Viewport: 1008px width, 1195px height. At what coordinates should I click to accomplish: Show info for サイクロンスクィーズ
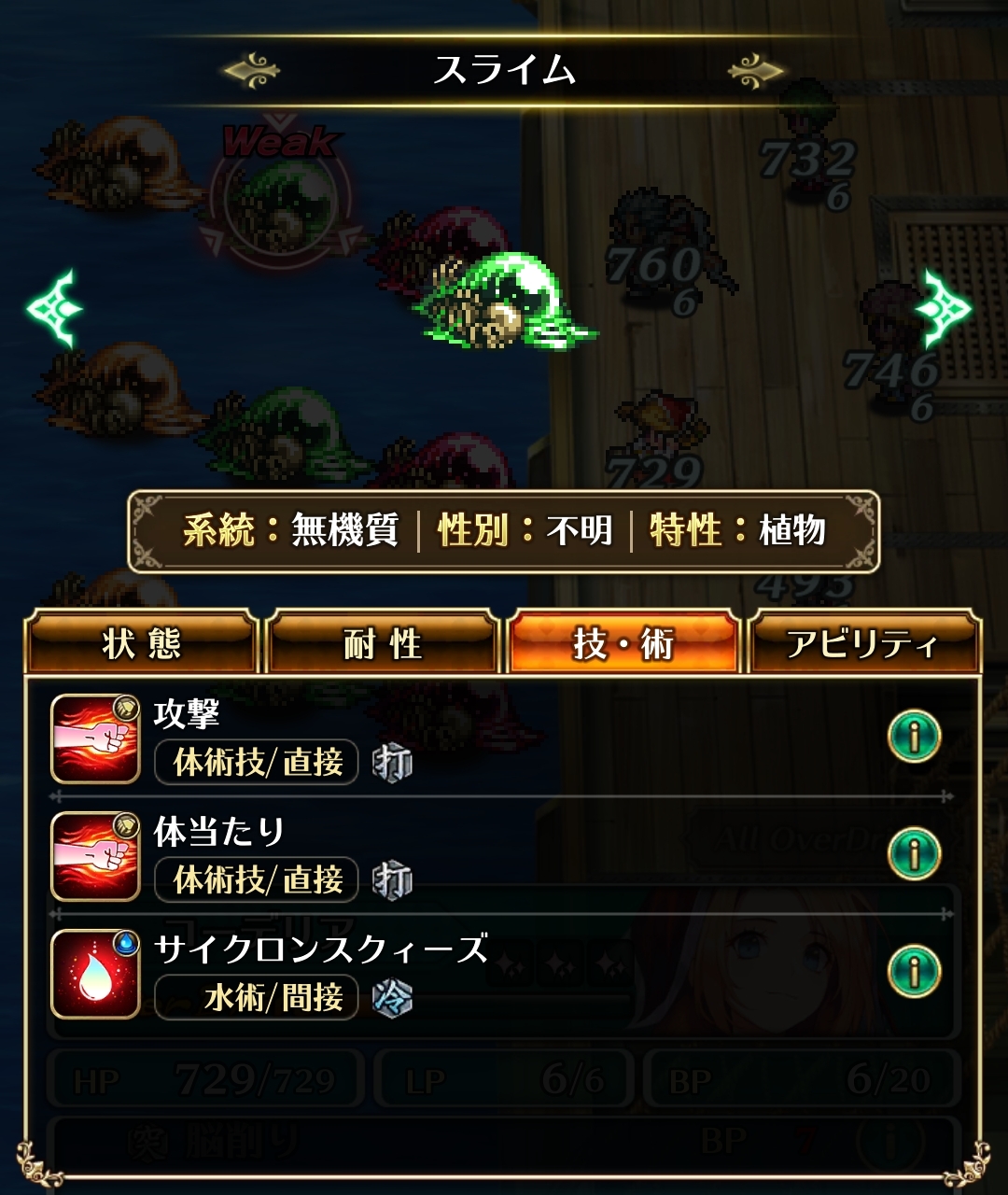click(913, 972)
